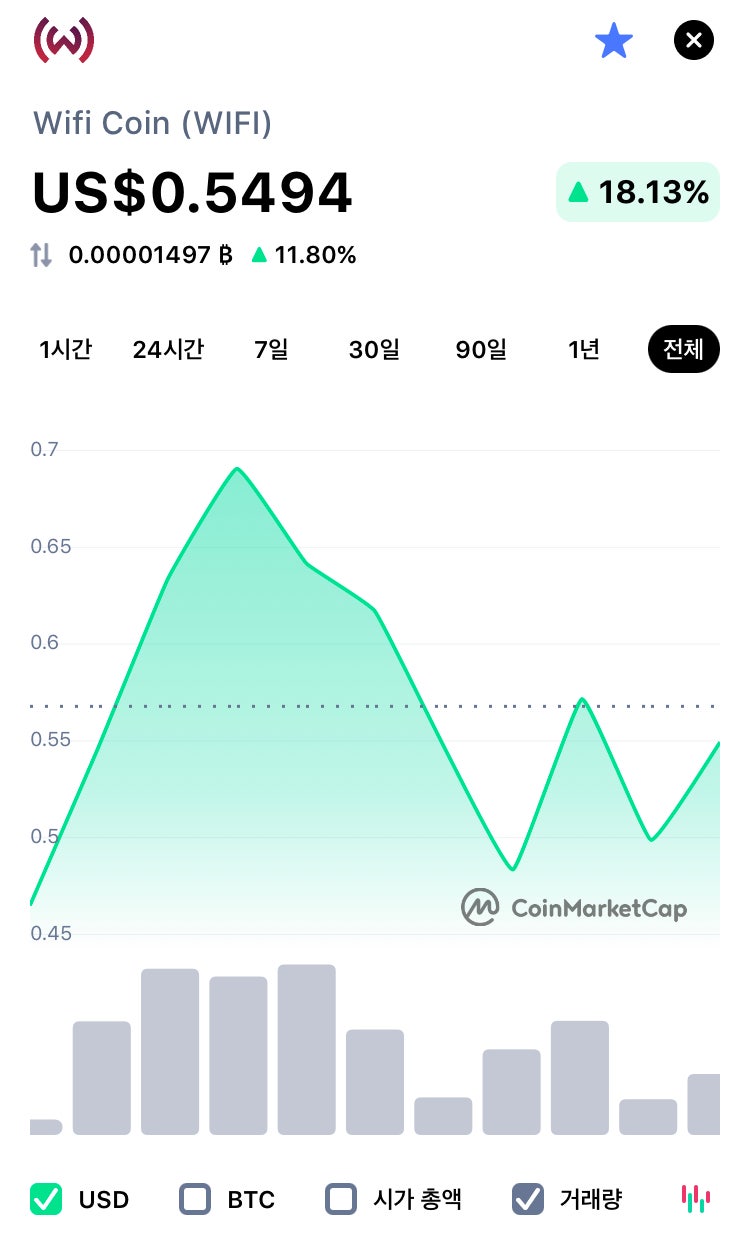View the 1년 price history
The height and width of the screenshot is (1246, 750).
point(584,350)
